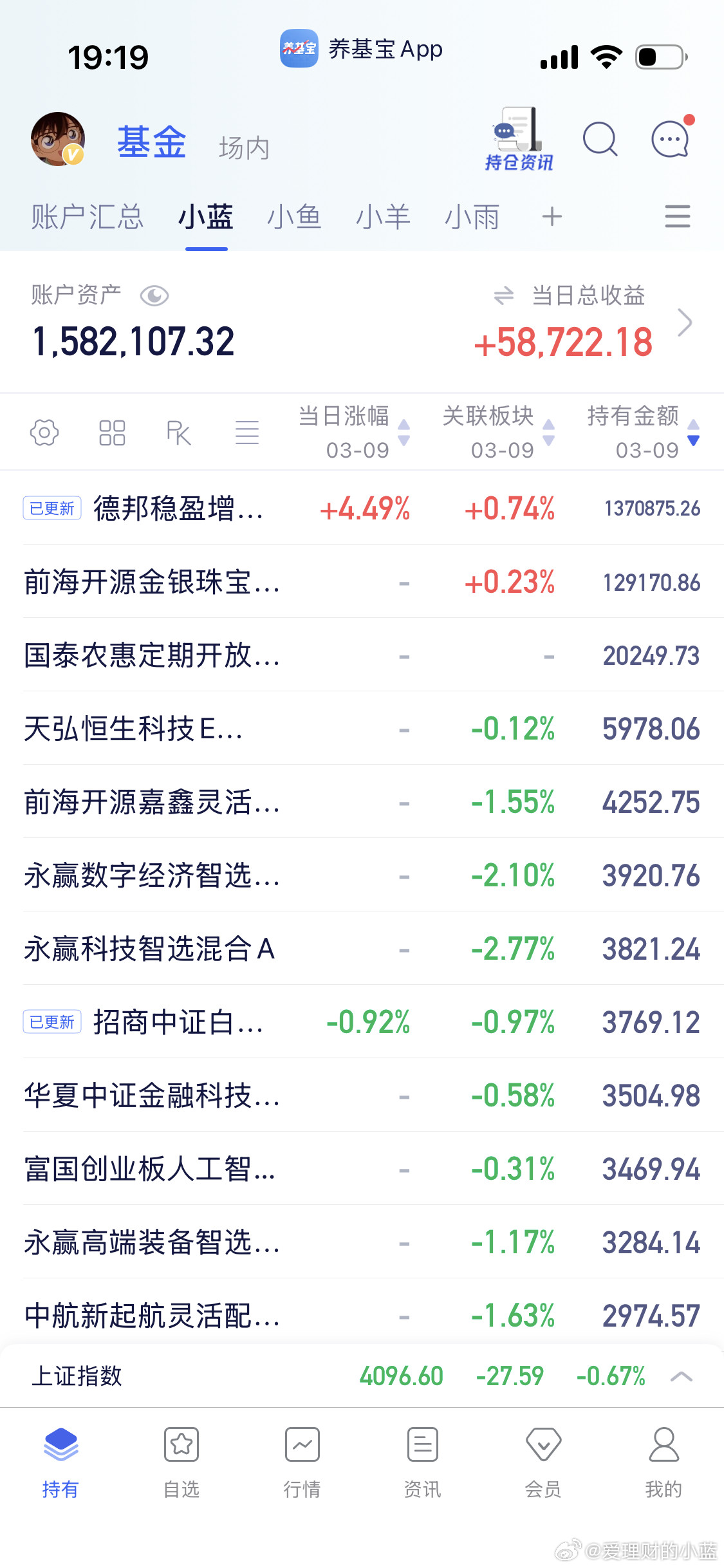Switch to the 小鱼 account tab
The image size is (724, 1568).
click(295, 217)
